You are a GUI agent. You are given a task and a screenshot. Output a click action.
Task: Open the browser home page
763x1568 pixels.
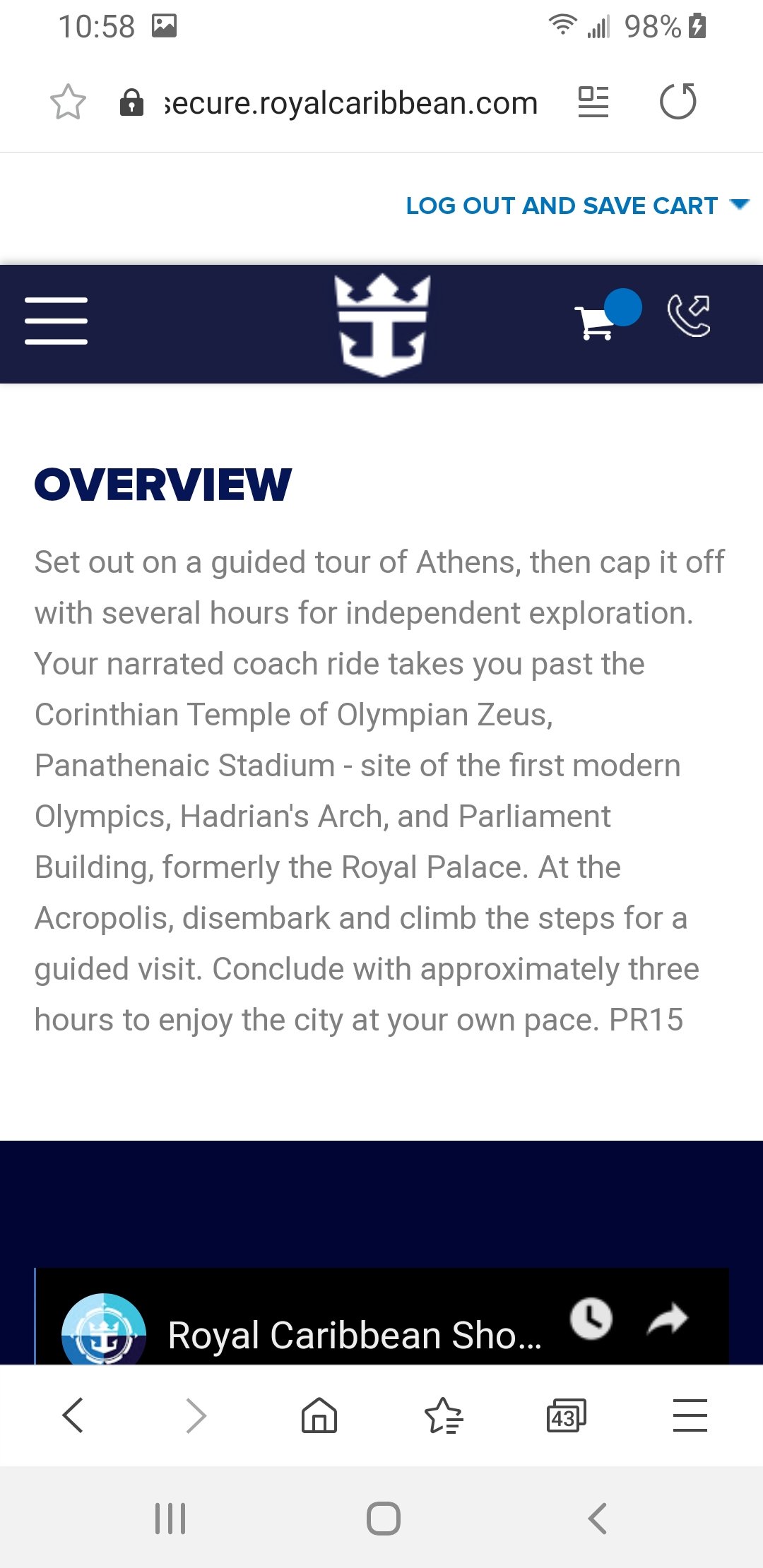coord(319,1415)
